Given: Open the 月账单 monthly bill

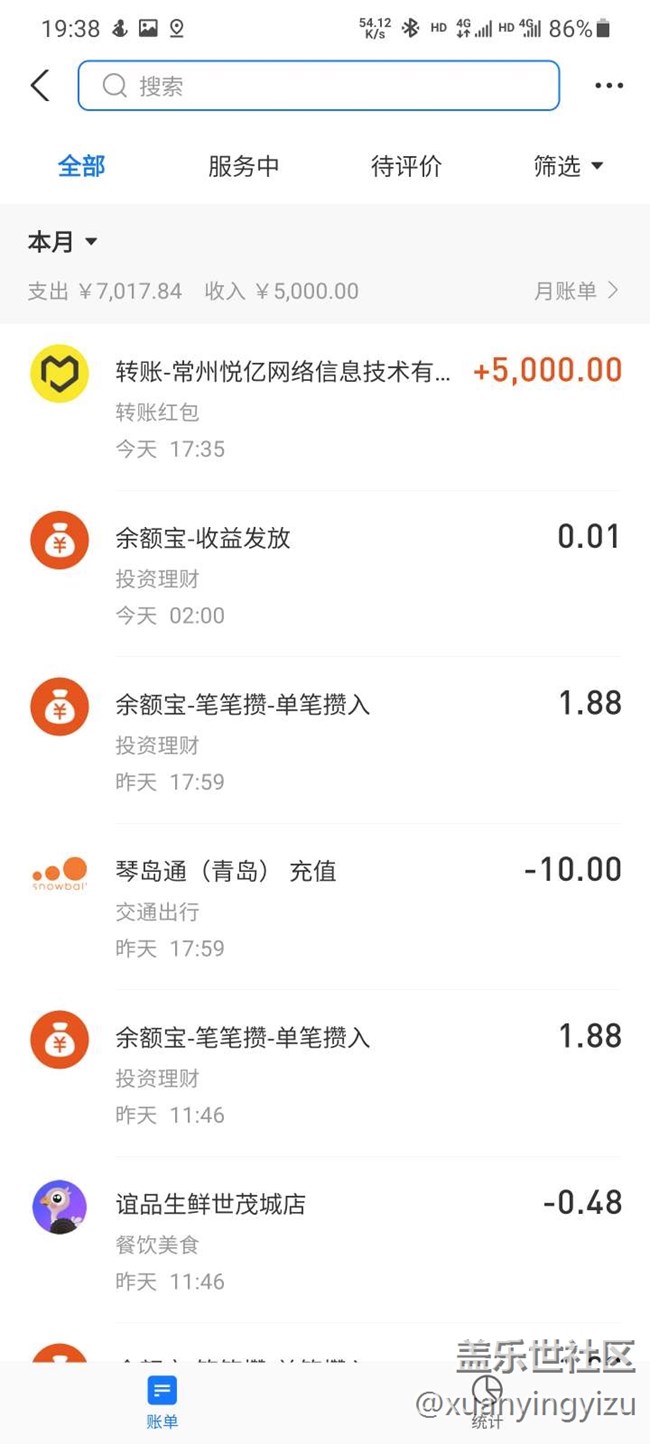Looking at the screenshot, I should pyautogui.click(x=577, y=291).
